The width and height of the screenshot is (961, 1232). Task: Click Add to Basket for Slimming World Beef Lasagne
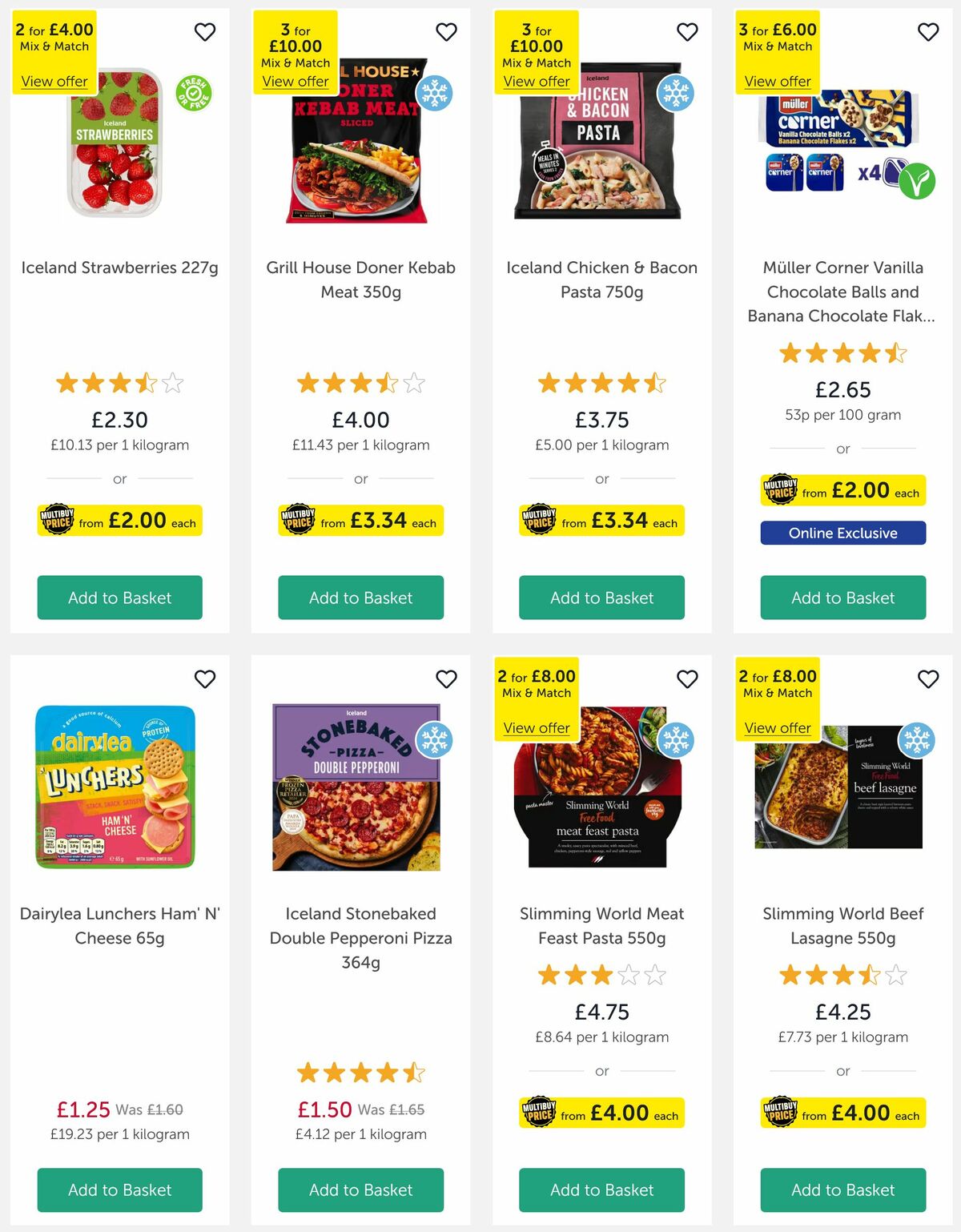tap(842, 1190)
